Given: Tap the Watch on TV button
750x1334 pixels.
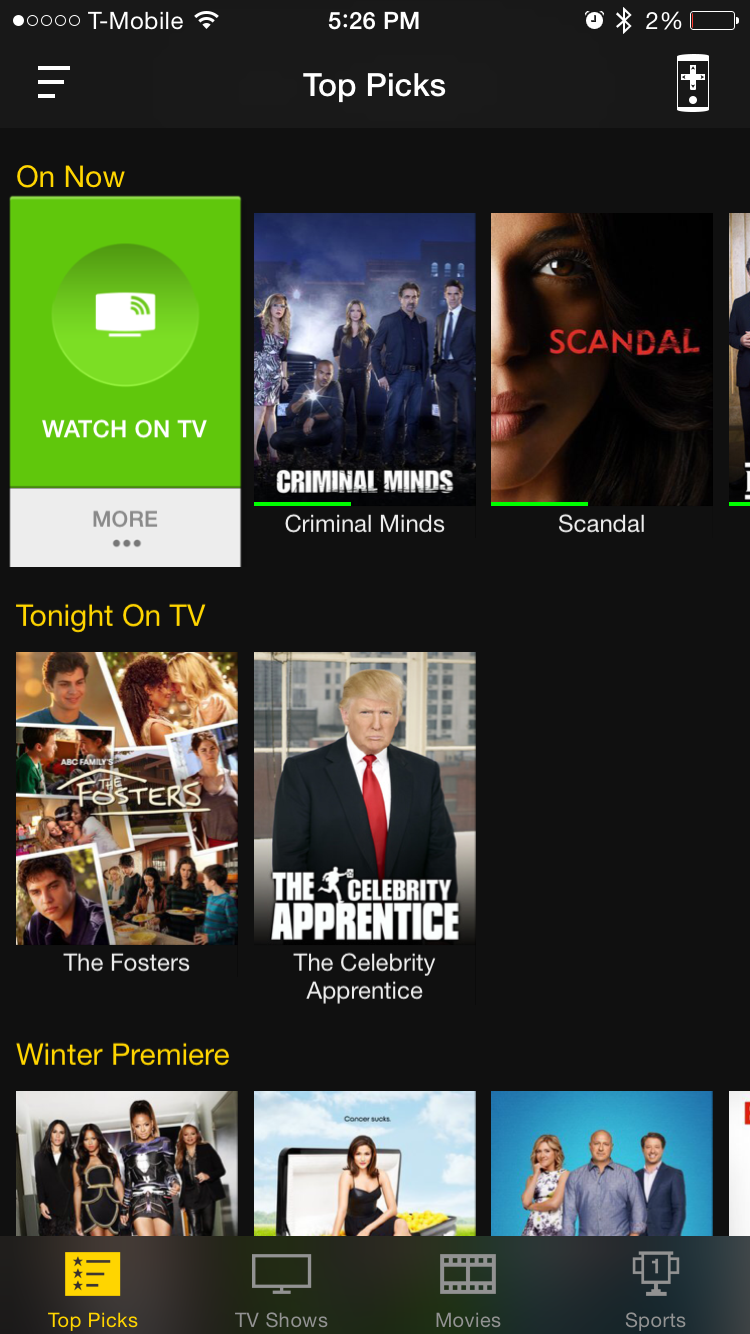Looking at the screenshot, I should 125,343.
